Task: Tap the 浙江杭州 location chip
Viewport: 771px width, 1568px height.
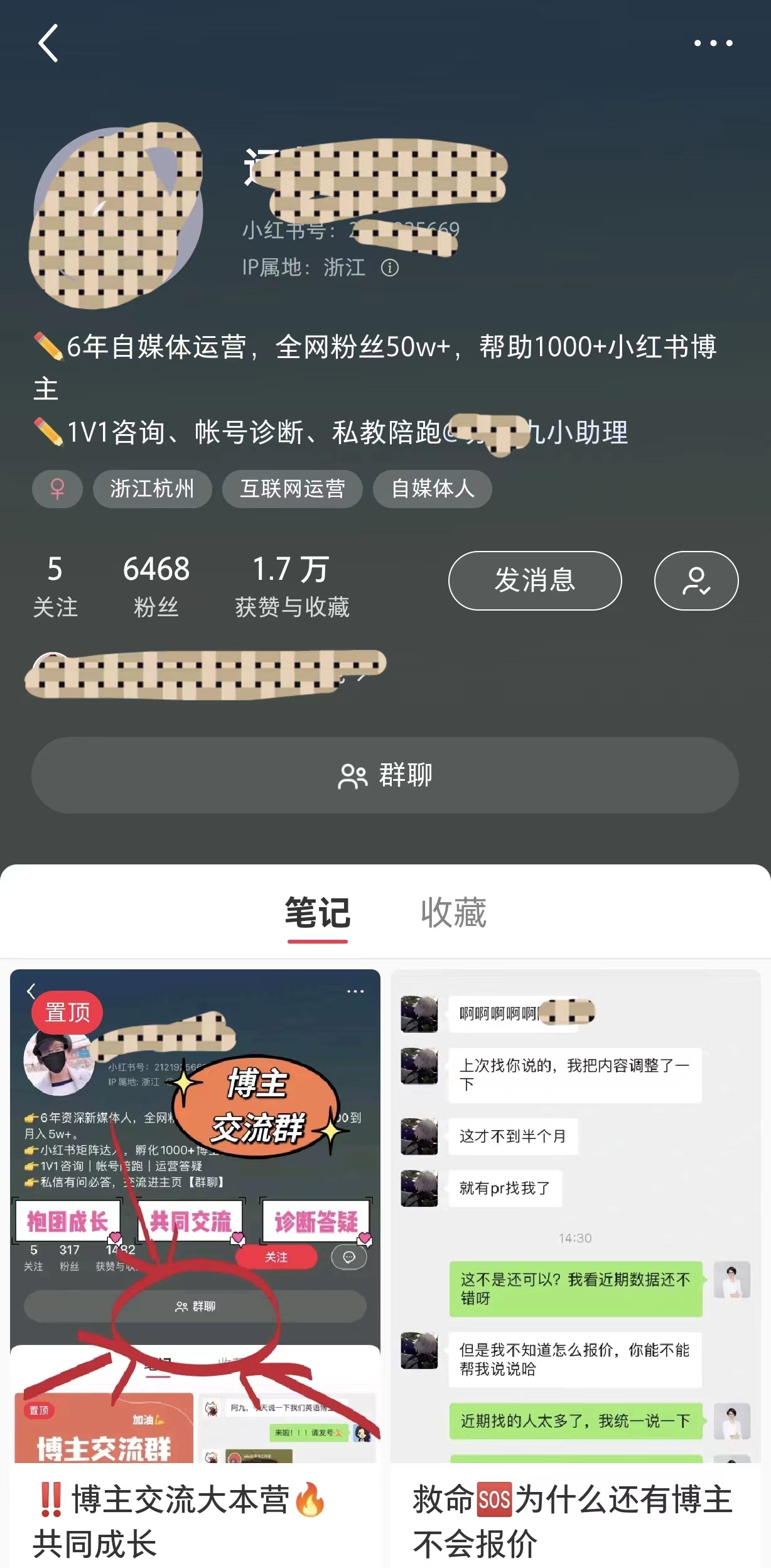Action: [x=153, y=489]
